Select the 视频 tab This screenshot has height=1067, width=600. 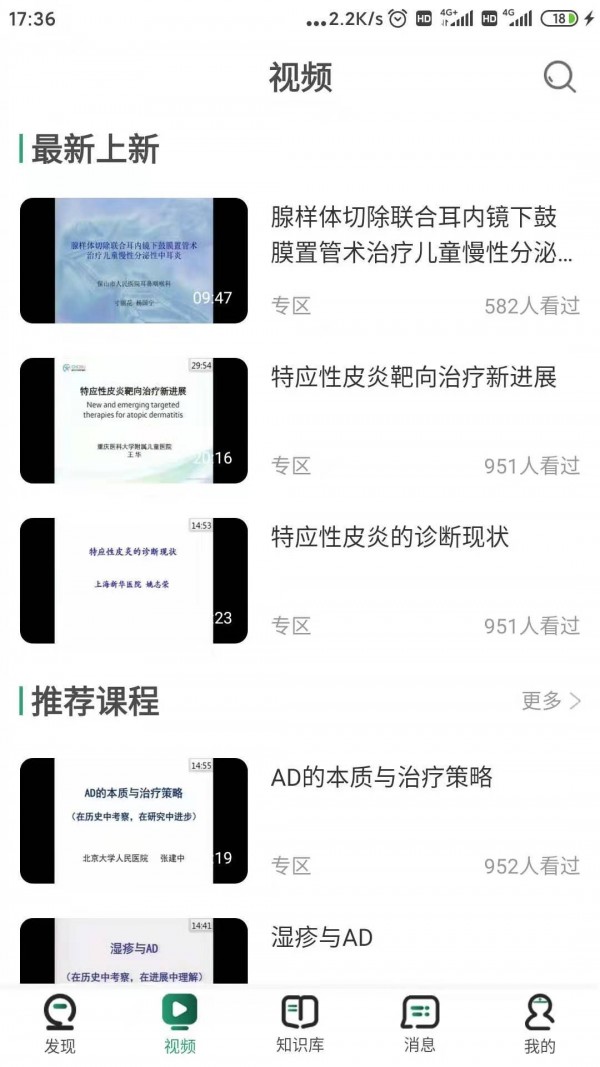pyautogui.click(x=180, y=1025)
